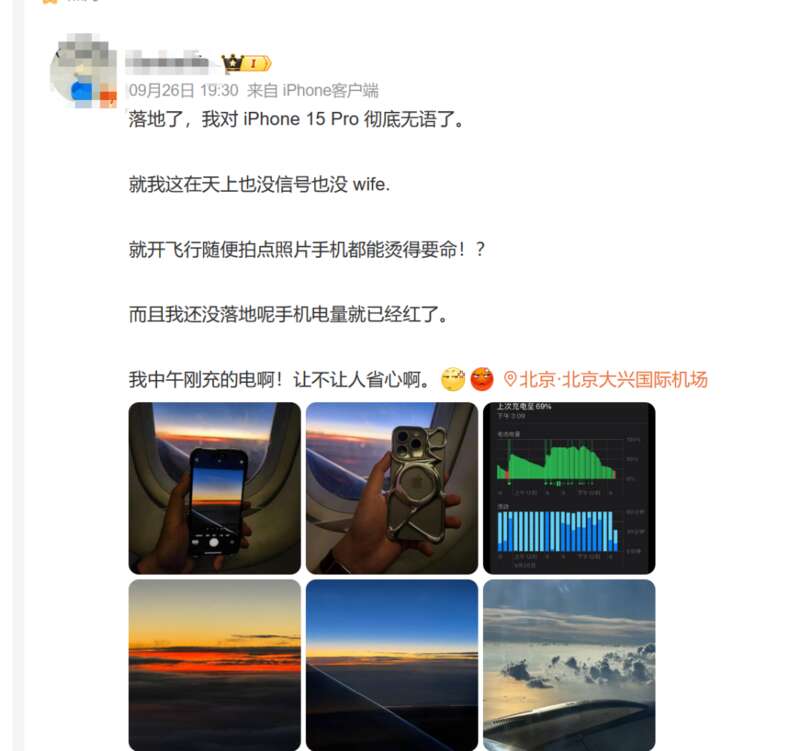Open the blurred username next to the avatar
The height and width of the screenshot is (751, 800).
point(168,62)
